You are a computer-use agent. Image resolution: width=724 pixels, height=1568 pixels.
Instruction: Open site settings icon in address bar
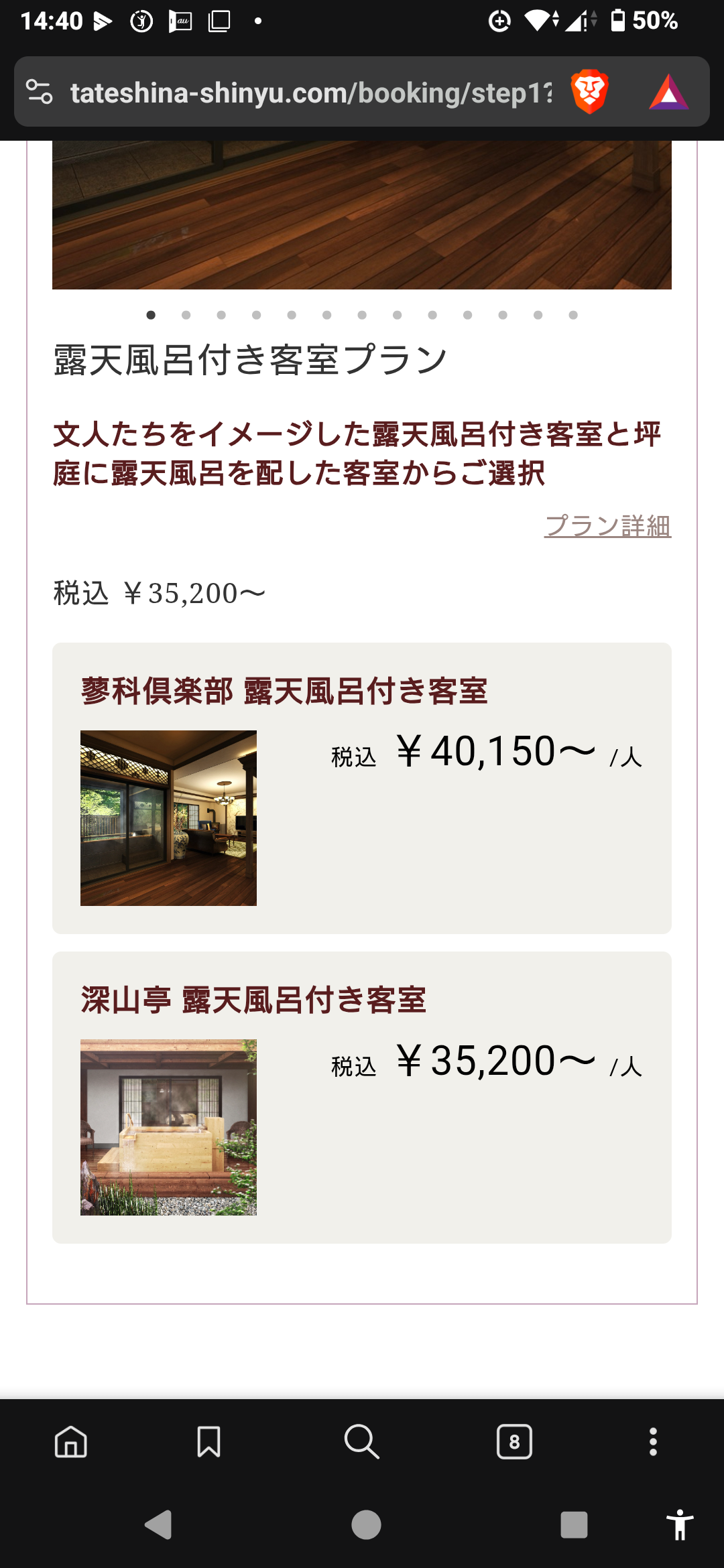(x=40, y=92)
